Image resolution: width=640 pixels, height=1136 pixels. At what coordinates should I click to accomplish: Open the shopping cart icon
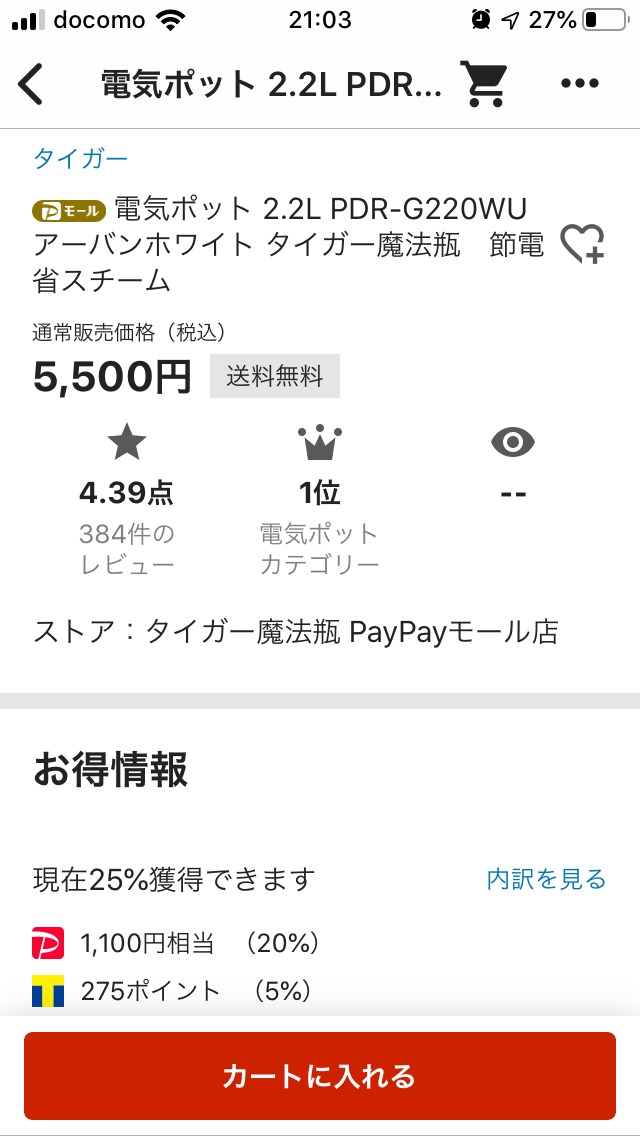(x=484, y=84)
